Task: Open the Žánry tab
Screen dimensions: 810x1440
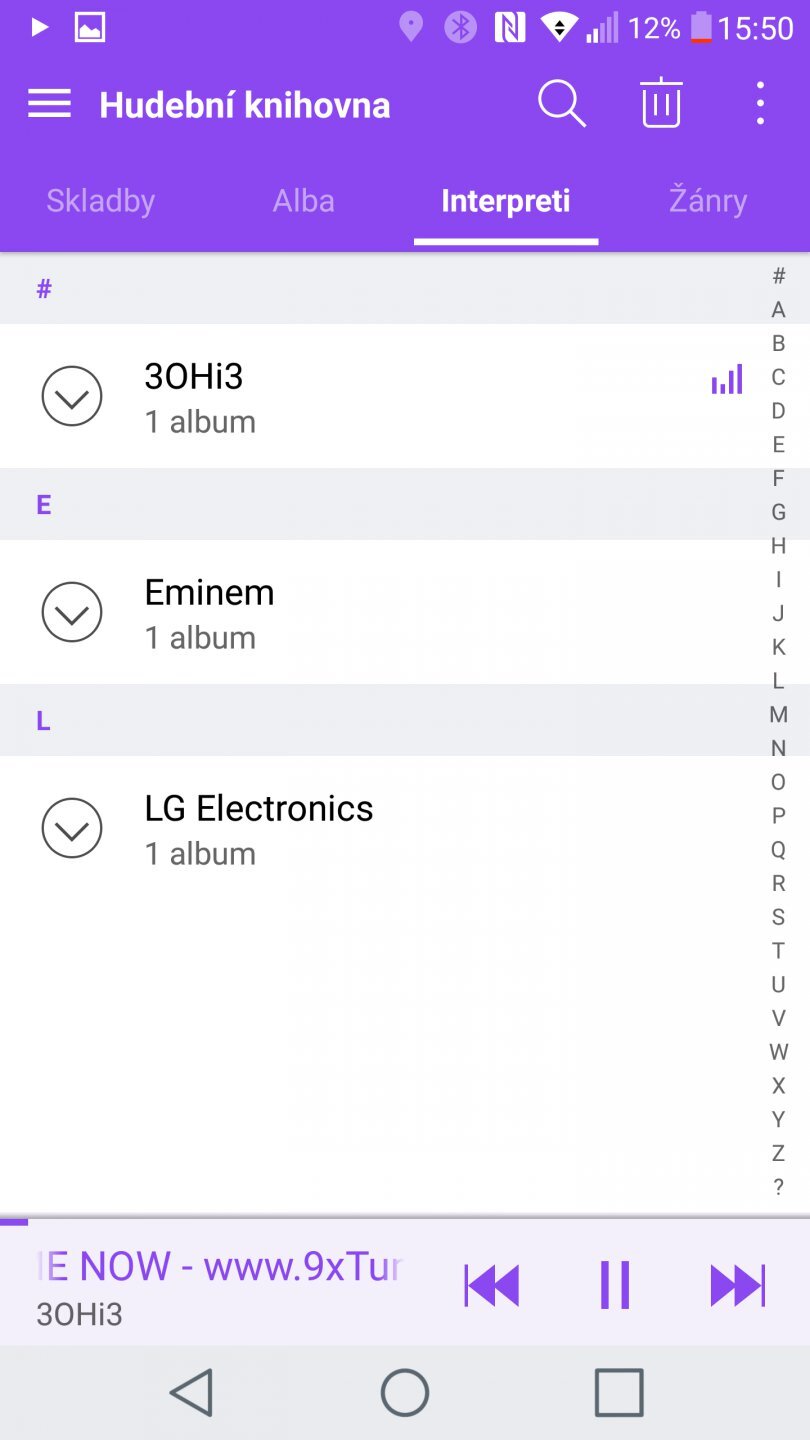Action: [x=708, y=200]
